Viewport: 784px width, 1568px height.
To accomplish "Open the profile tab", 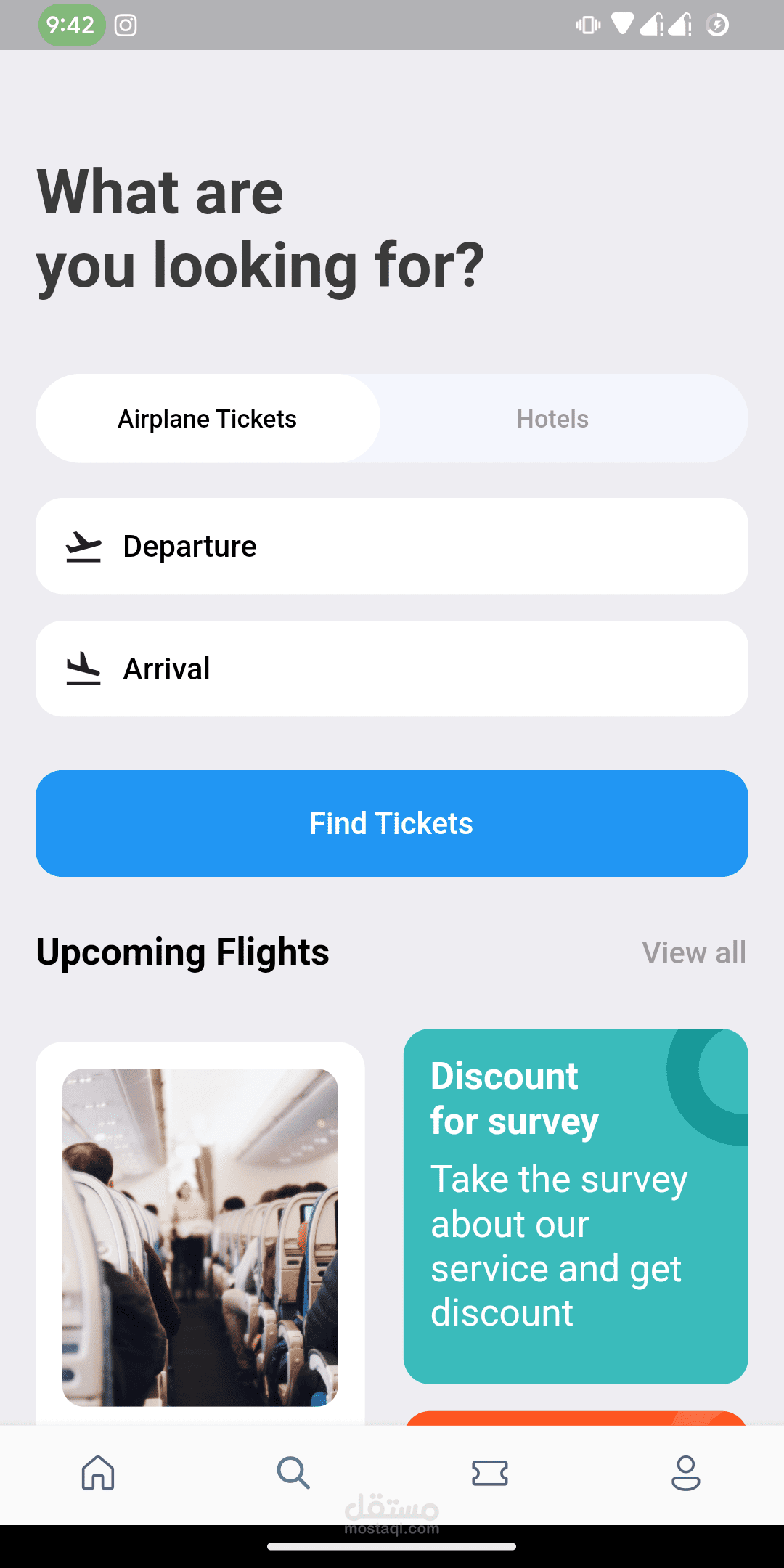I will click(685, 1473).
